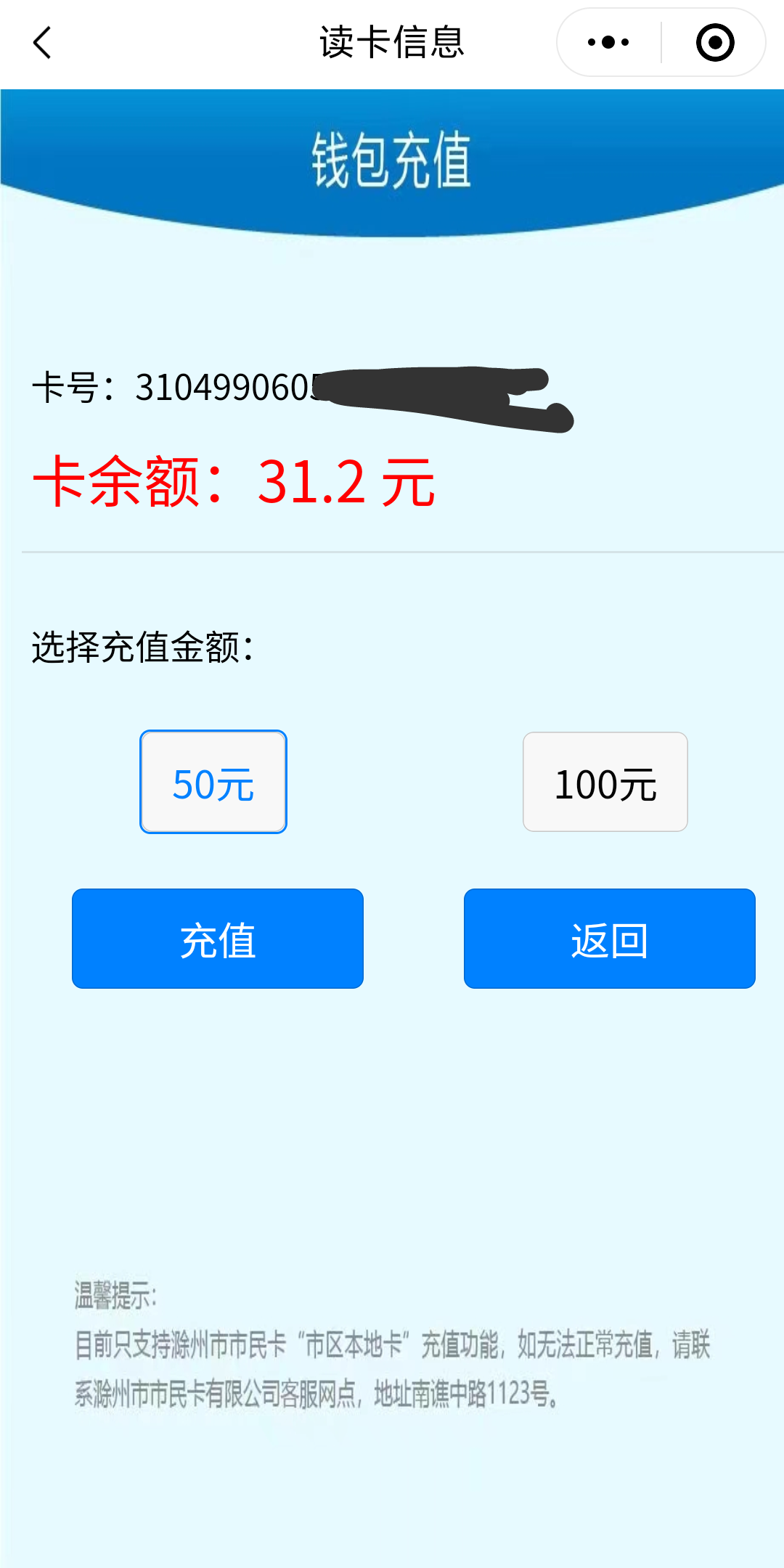The width and height of the screenshot is (784, 1568).
Task: Tap the 返回 button to return
Action: pyautogui.click(x=609, y=939)
